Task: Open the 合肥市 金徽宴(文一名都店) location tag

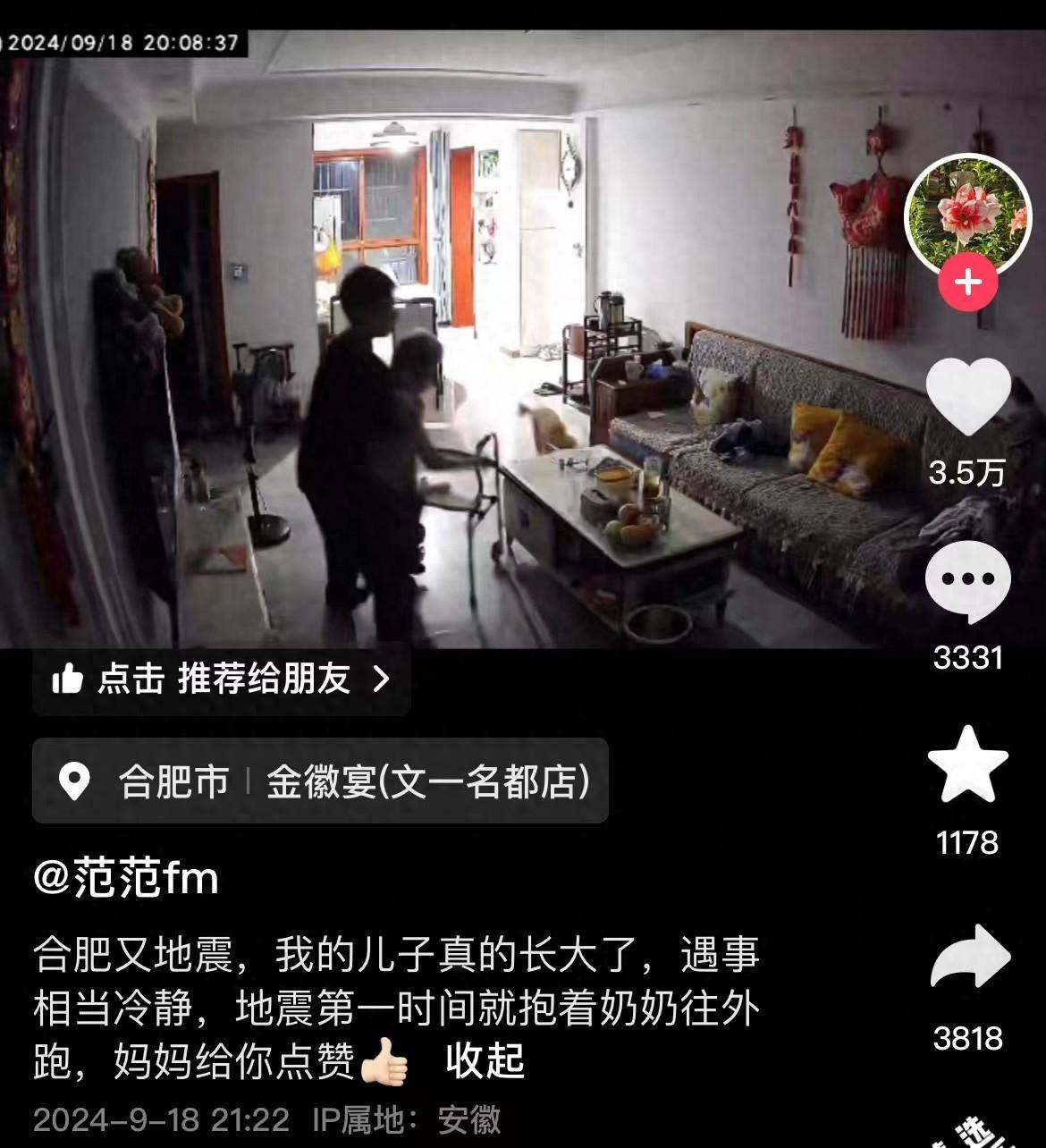Action: click(320, 781)
